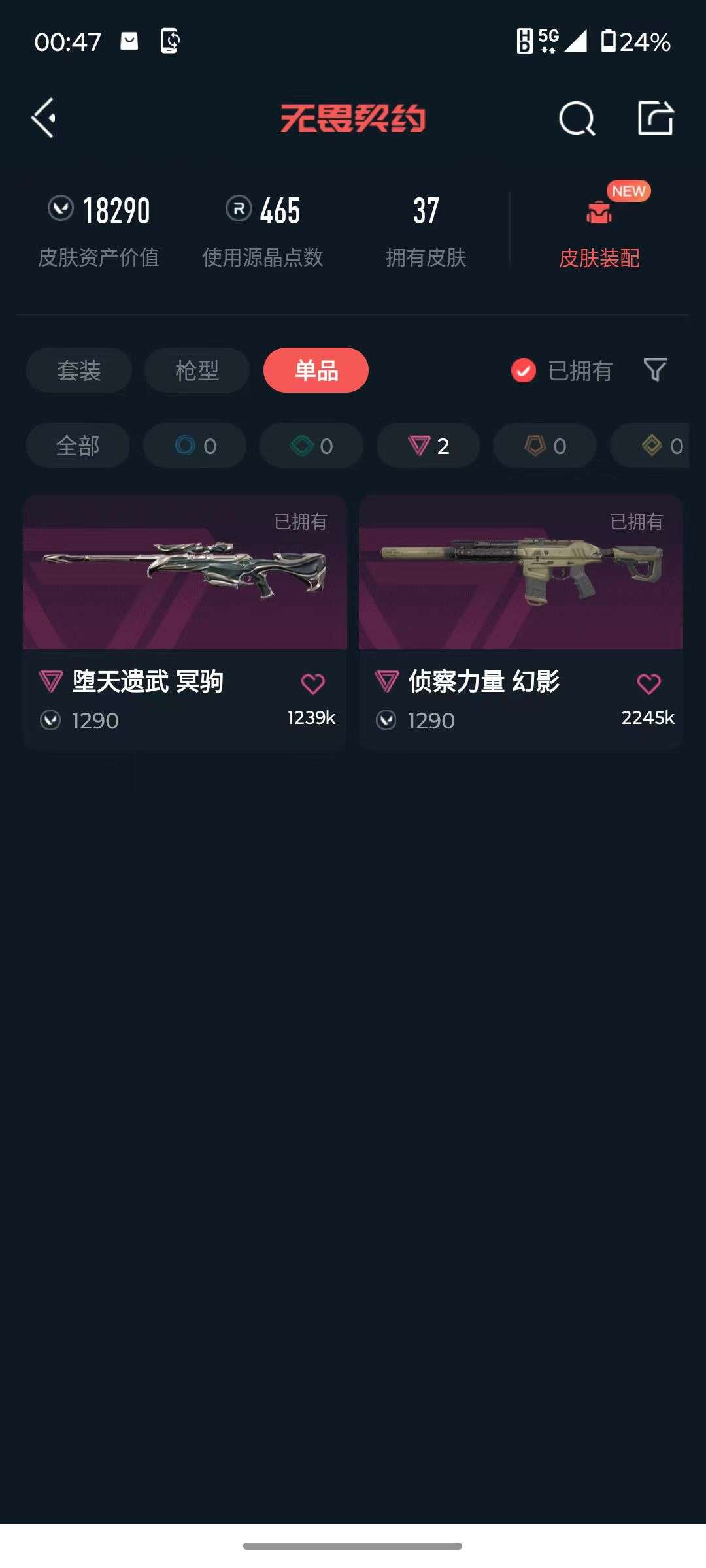Switch to the 枪型 tab

pos(196,370)
